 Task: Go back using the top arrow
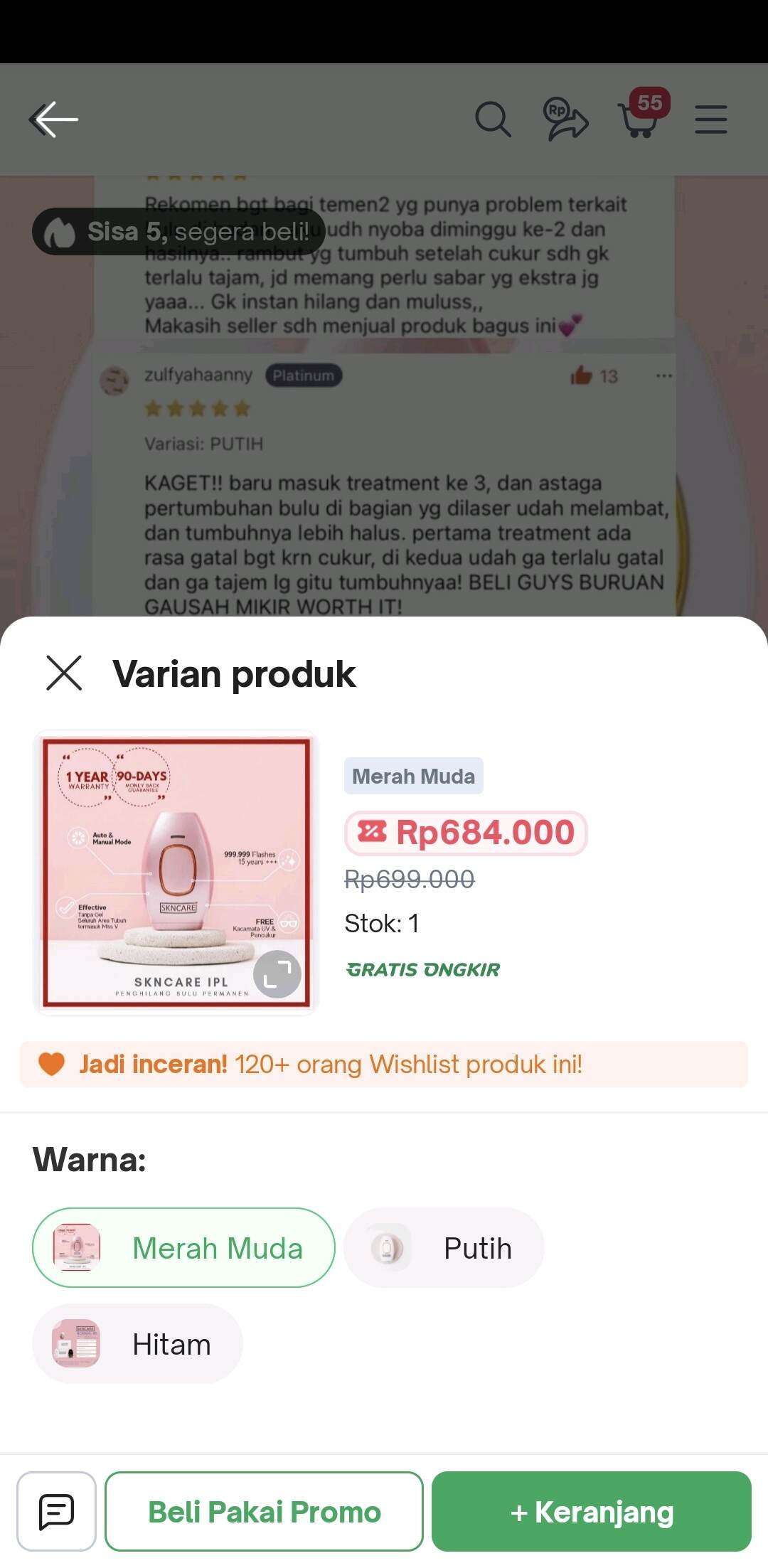(54, 119)
